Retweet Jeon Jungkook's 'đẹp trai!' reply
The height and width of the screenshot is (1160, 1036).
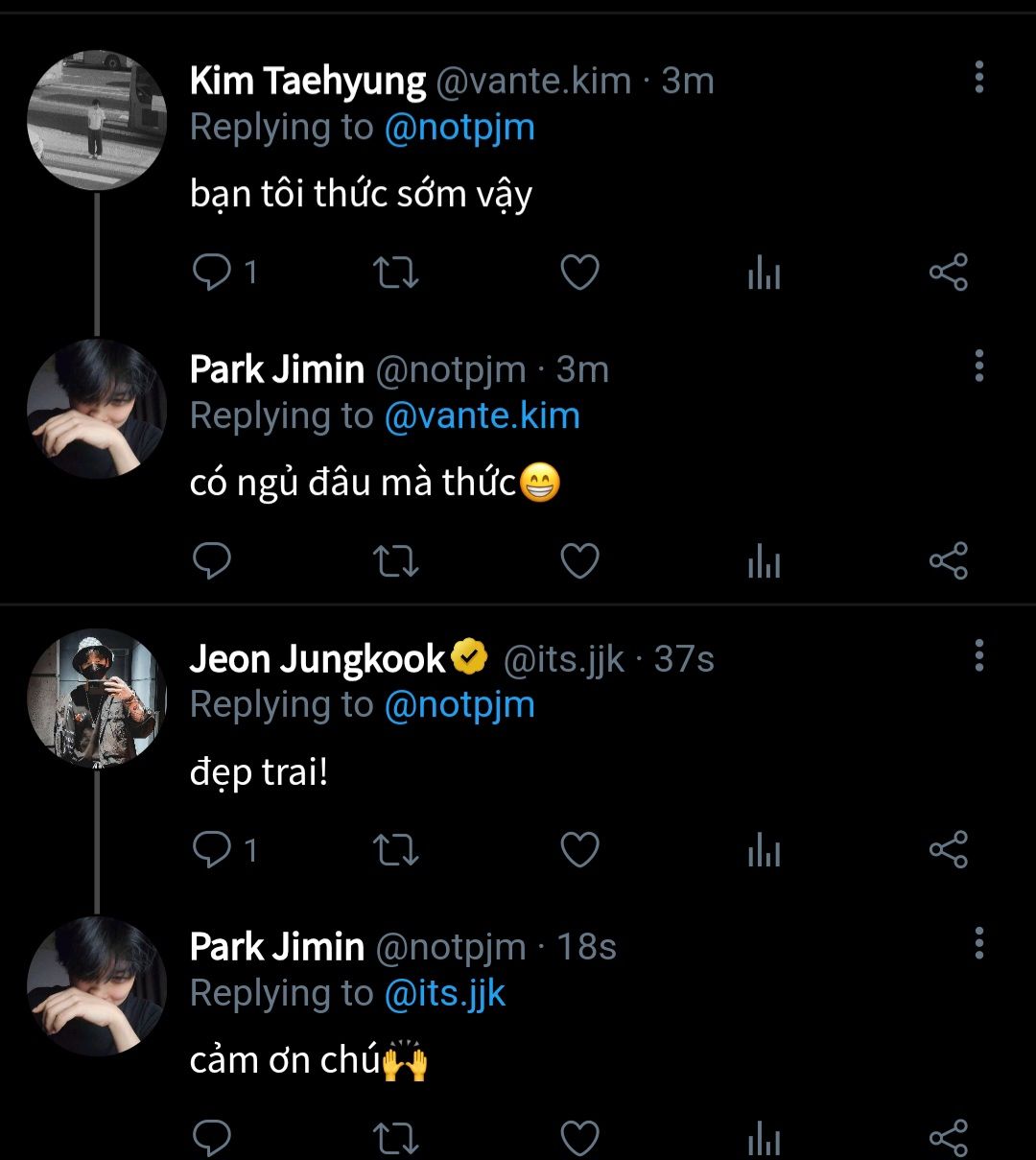[394, 850]
